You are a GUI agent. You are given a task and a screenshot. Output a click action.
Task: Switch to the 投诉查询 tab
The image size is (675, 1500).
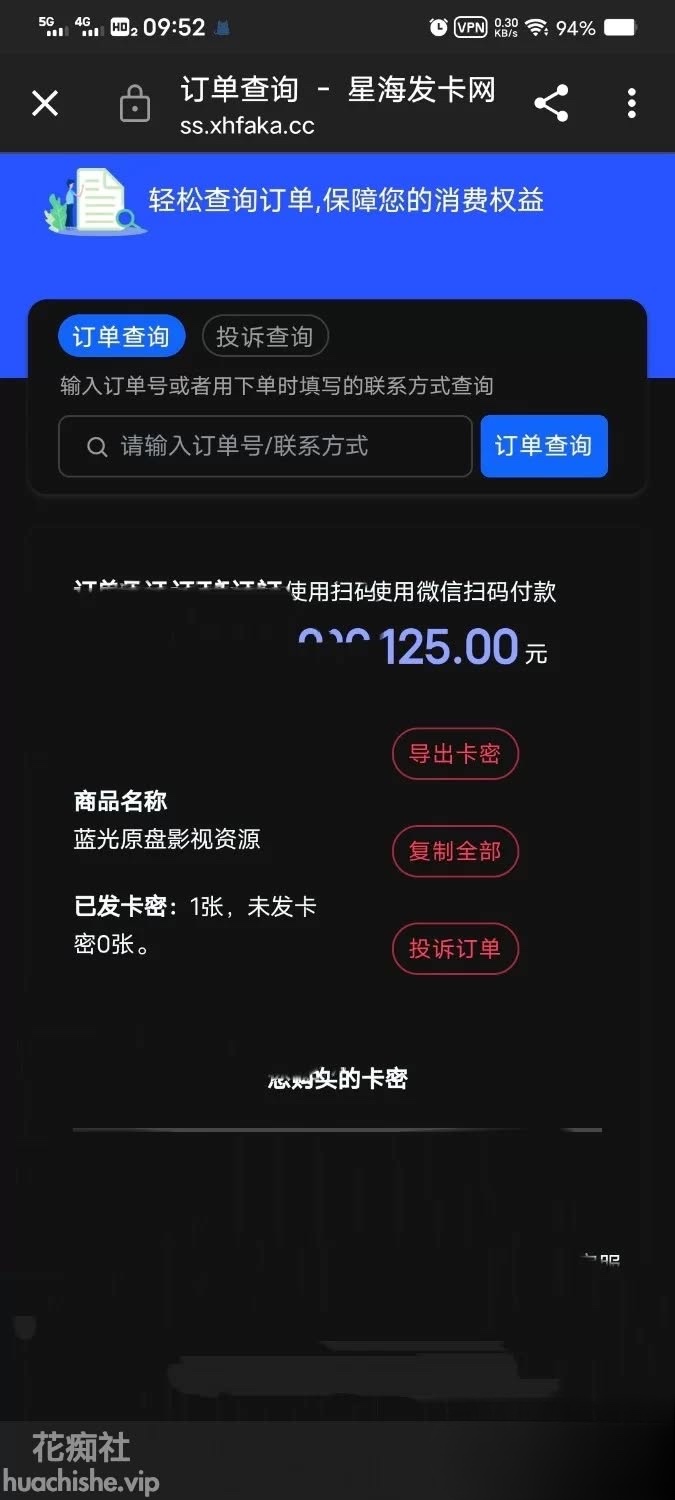[265, 337]
